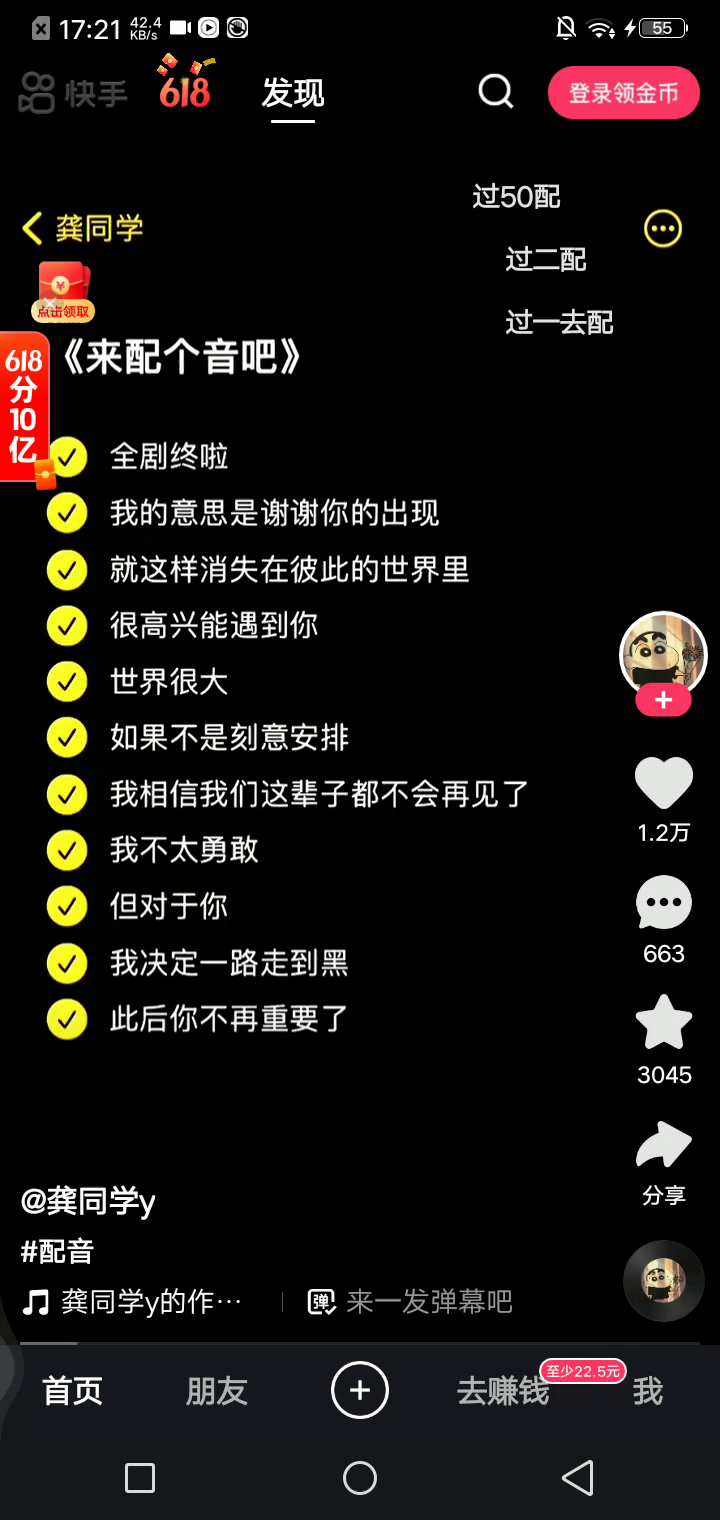Follow the creator with plus button

(x=663, y=701)
